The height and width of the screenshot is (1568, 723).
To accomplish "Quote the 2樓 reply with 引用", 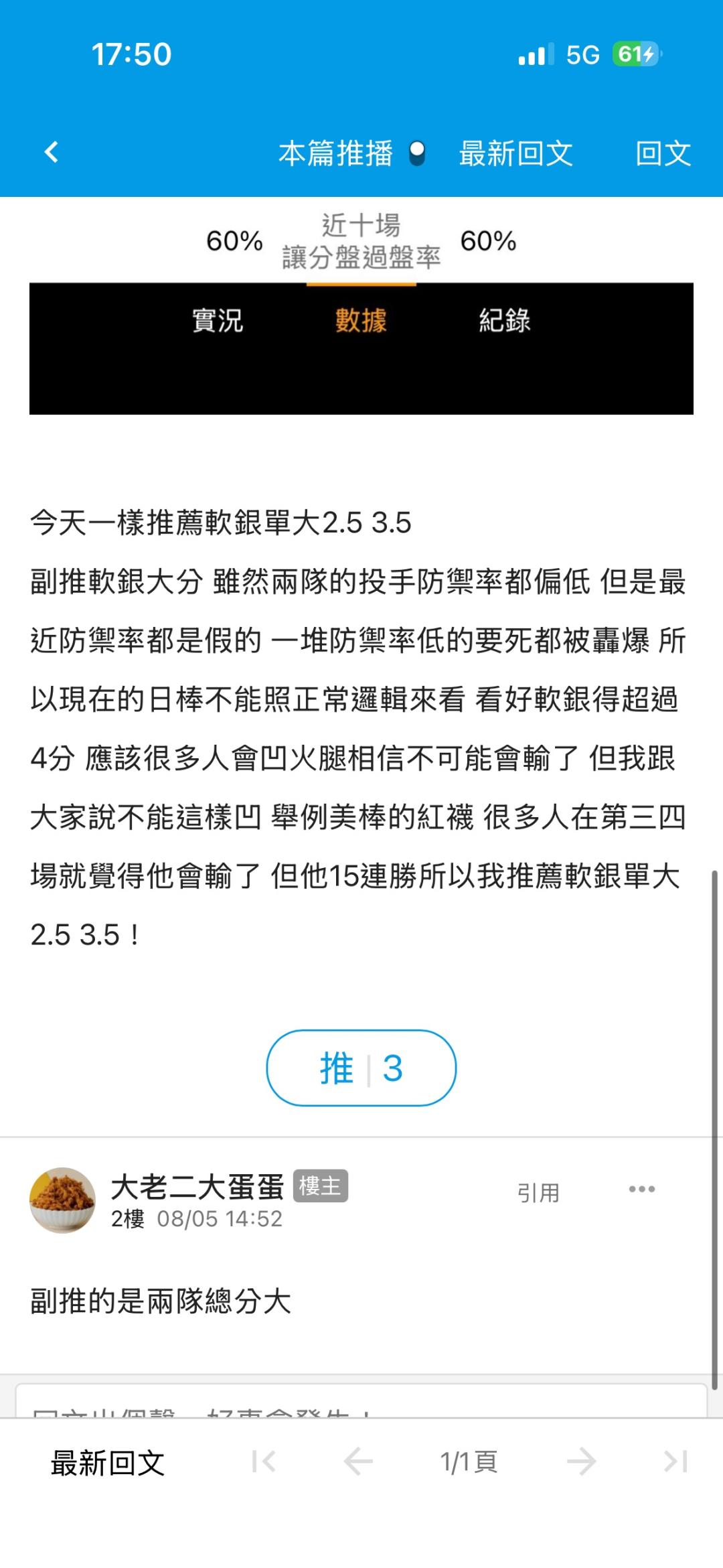I will click(x=538, y=1192).
